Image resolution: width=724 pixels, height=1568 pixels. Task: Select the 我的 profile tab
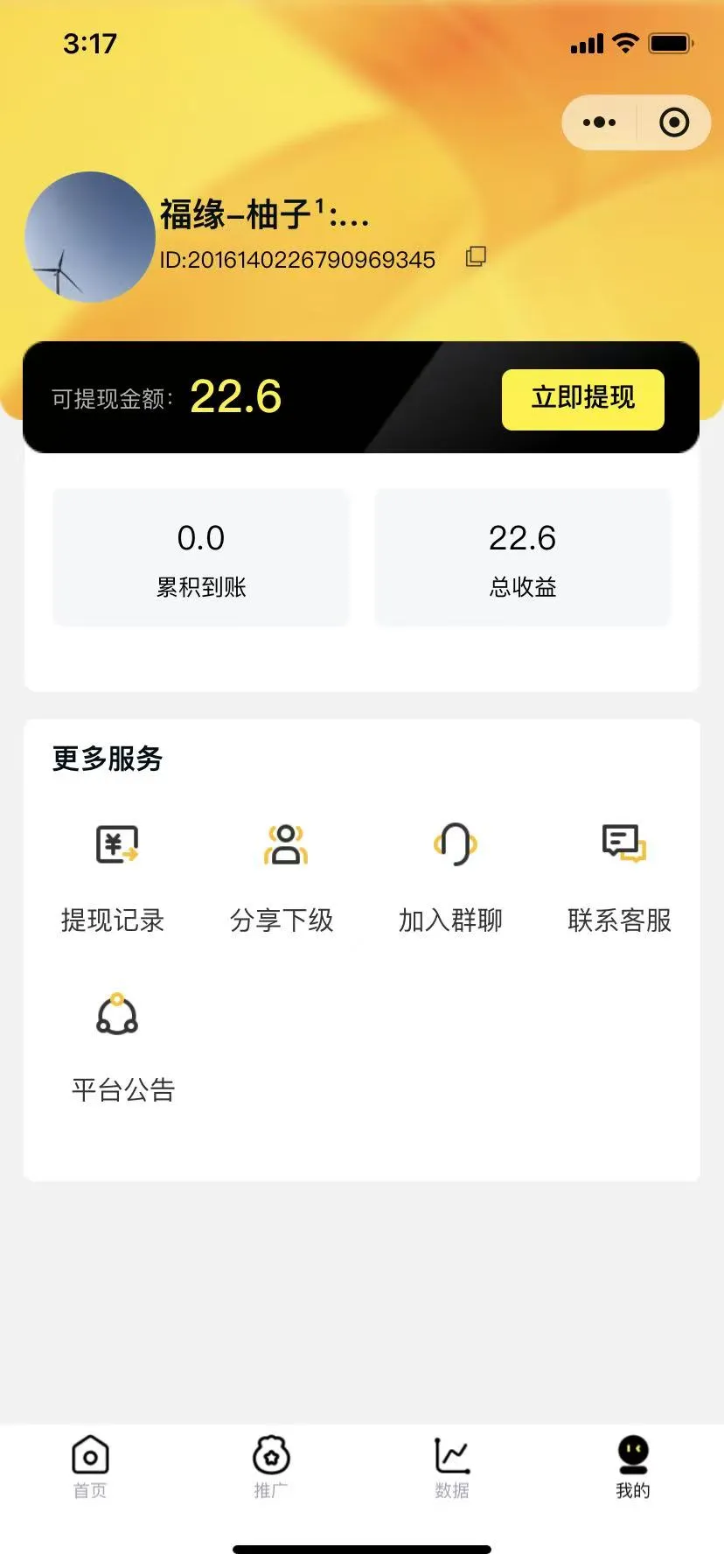pyautogui.click(x=633, y=1465)
